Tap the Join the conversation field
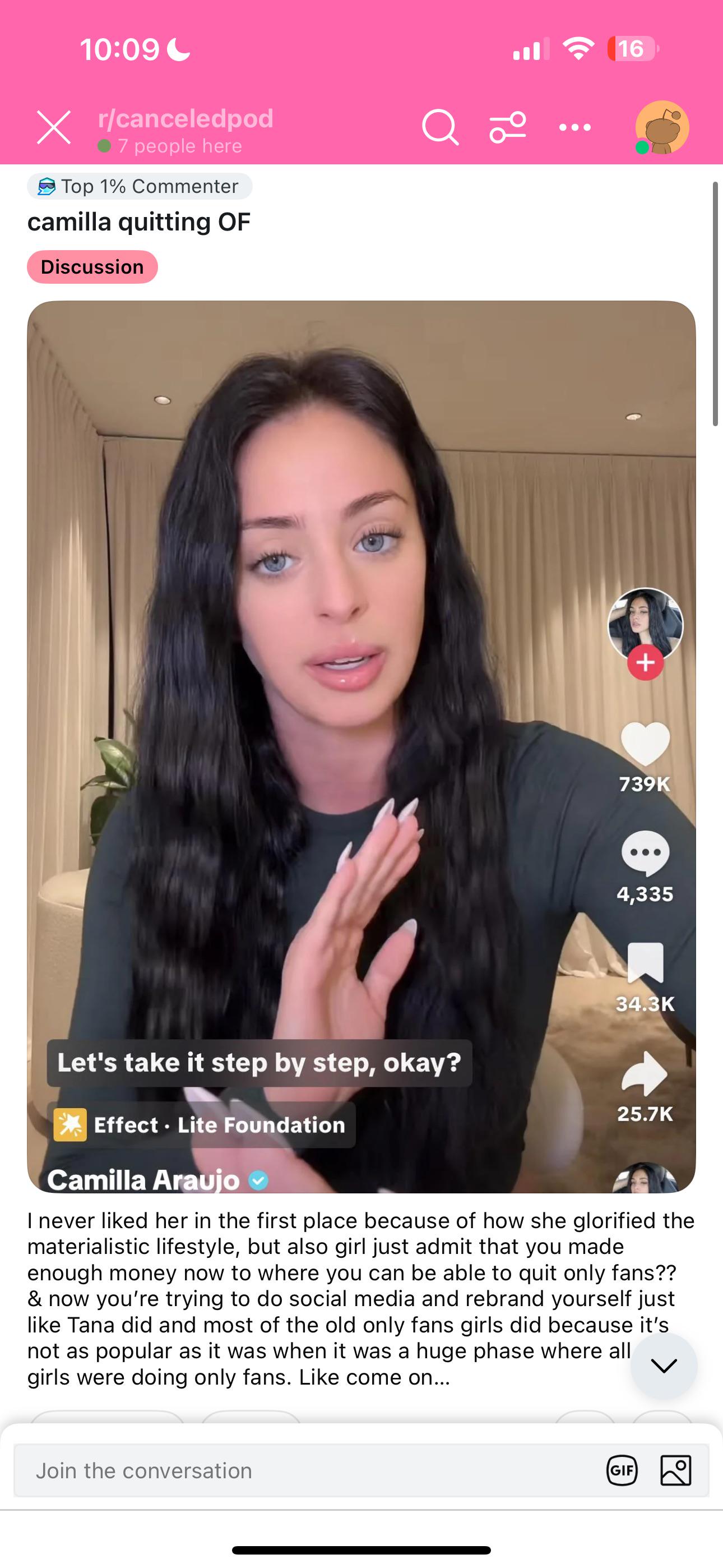 point(304,1470)
